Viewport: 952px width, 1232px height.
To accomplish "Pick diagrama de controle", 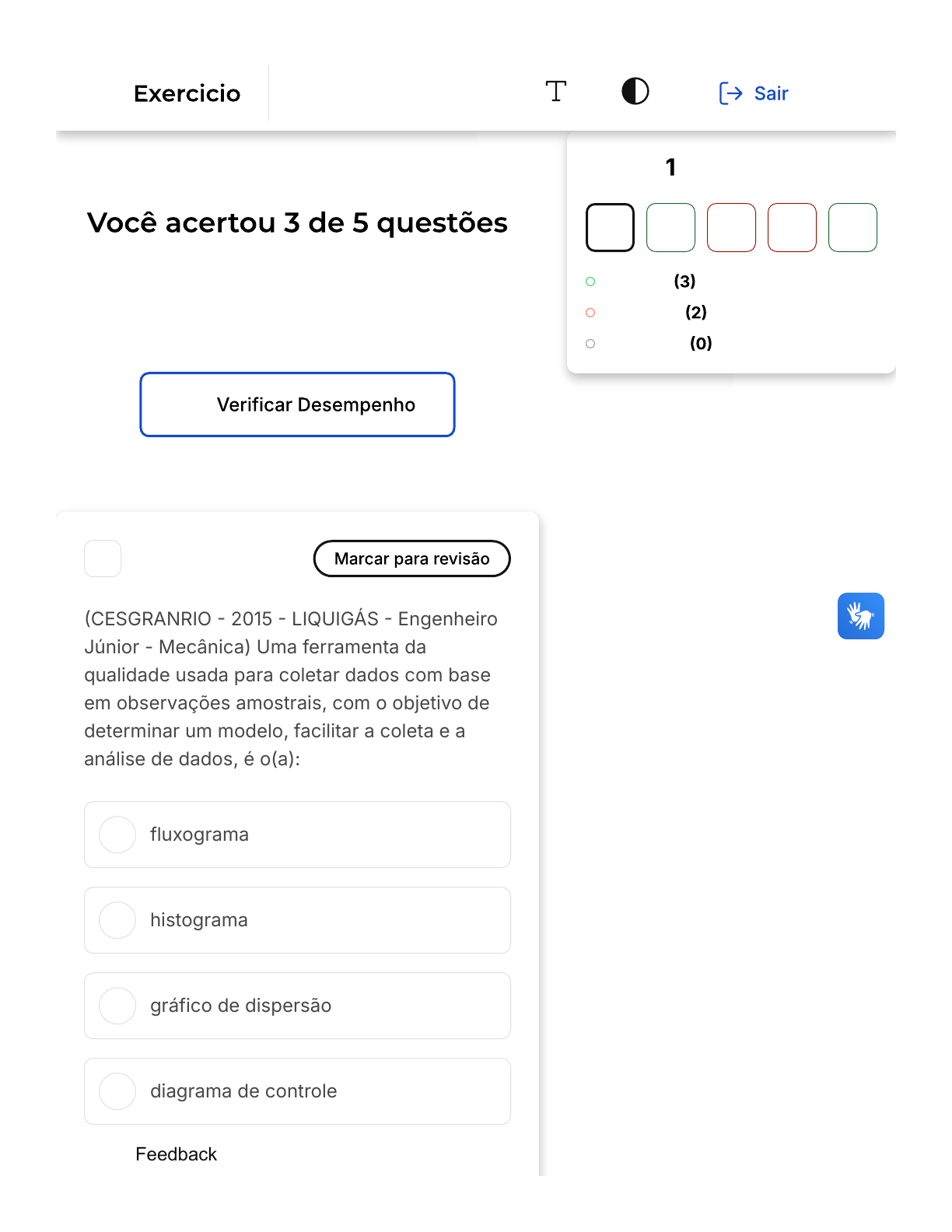I will (x=297, y=1091).
